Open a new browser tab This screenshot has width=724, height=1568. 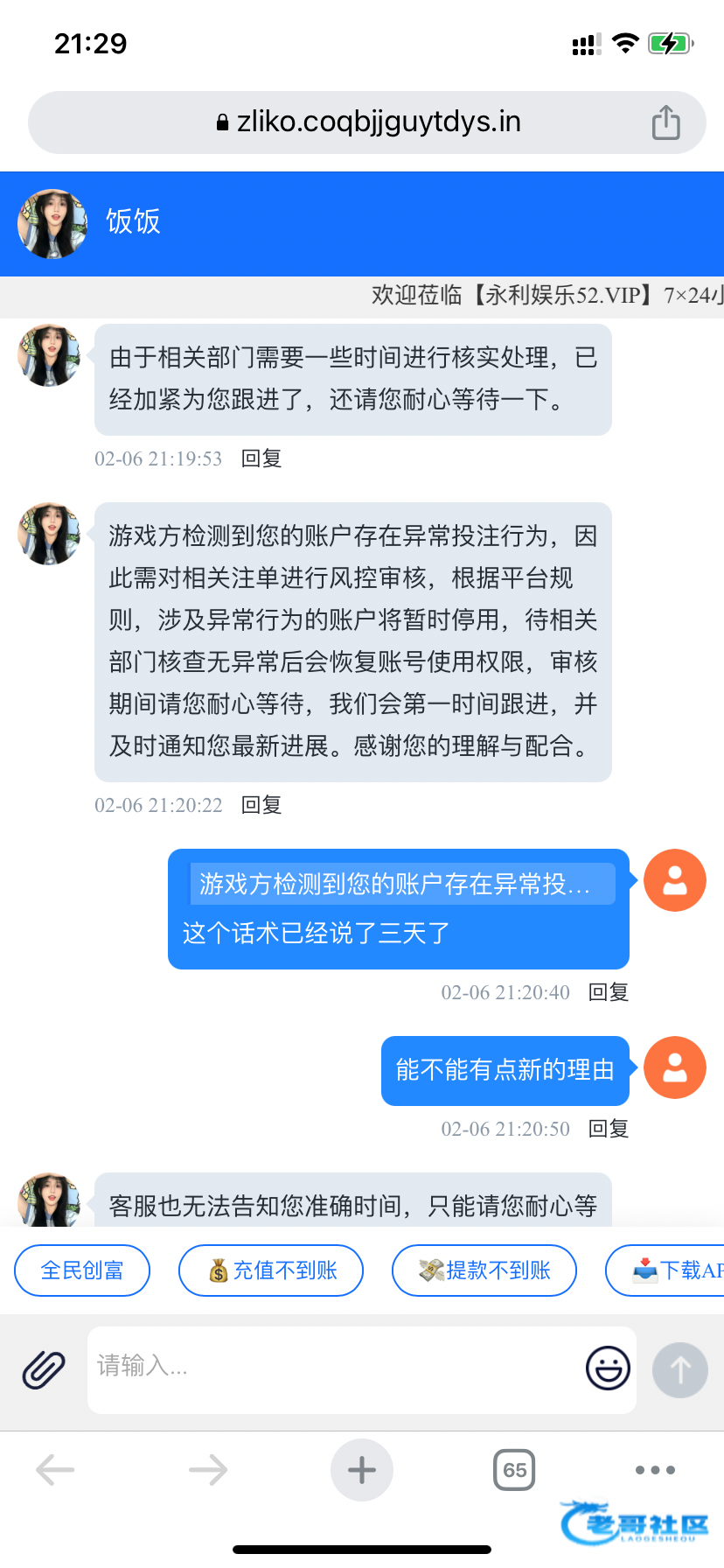tap(362, 1470)
